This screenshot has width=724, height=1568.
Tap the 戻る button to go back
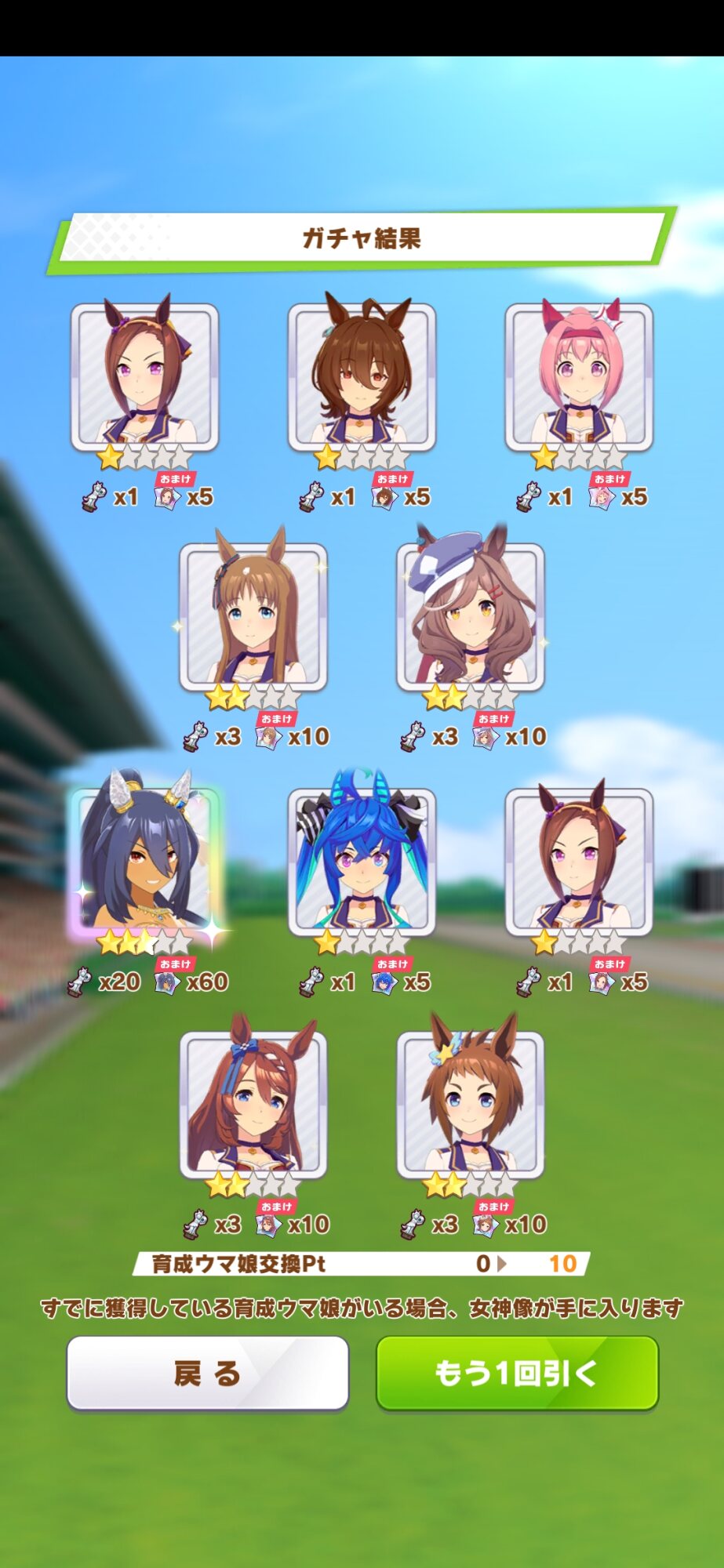point(208,1373)
